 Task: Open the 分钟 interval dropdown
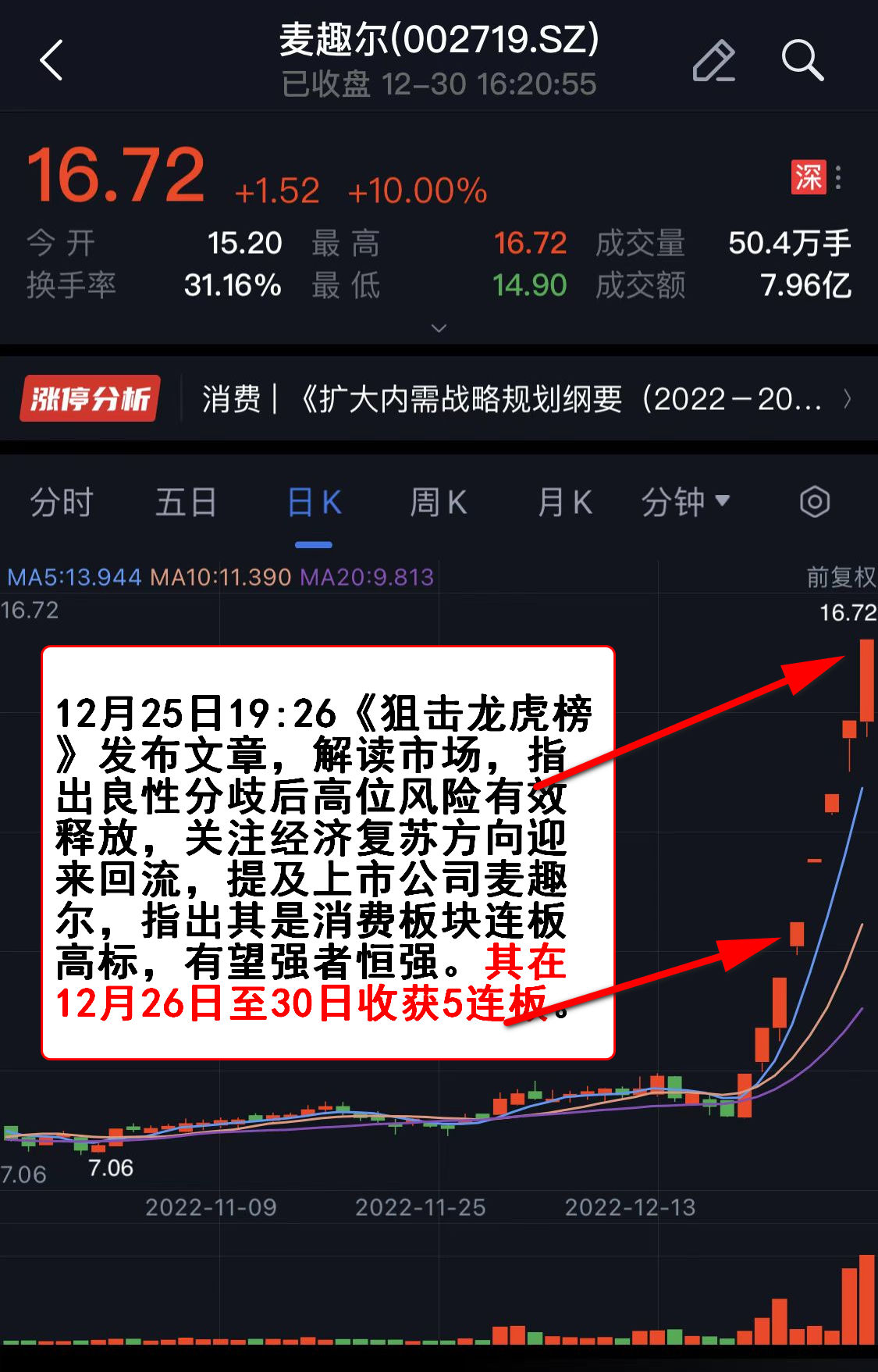(x=685, y=502)
